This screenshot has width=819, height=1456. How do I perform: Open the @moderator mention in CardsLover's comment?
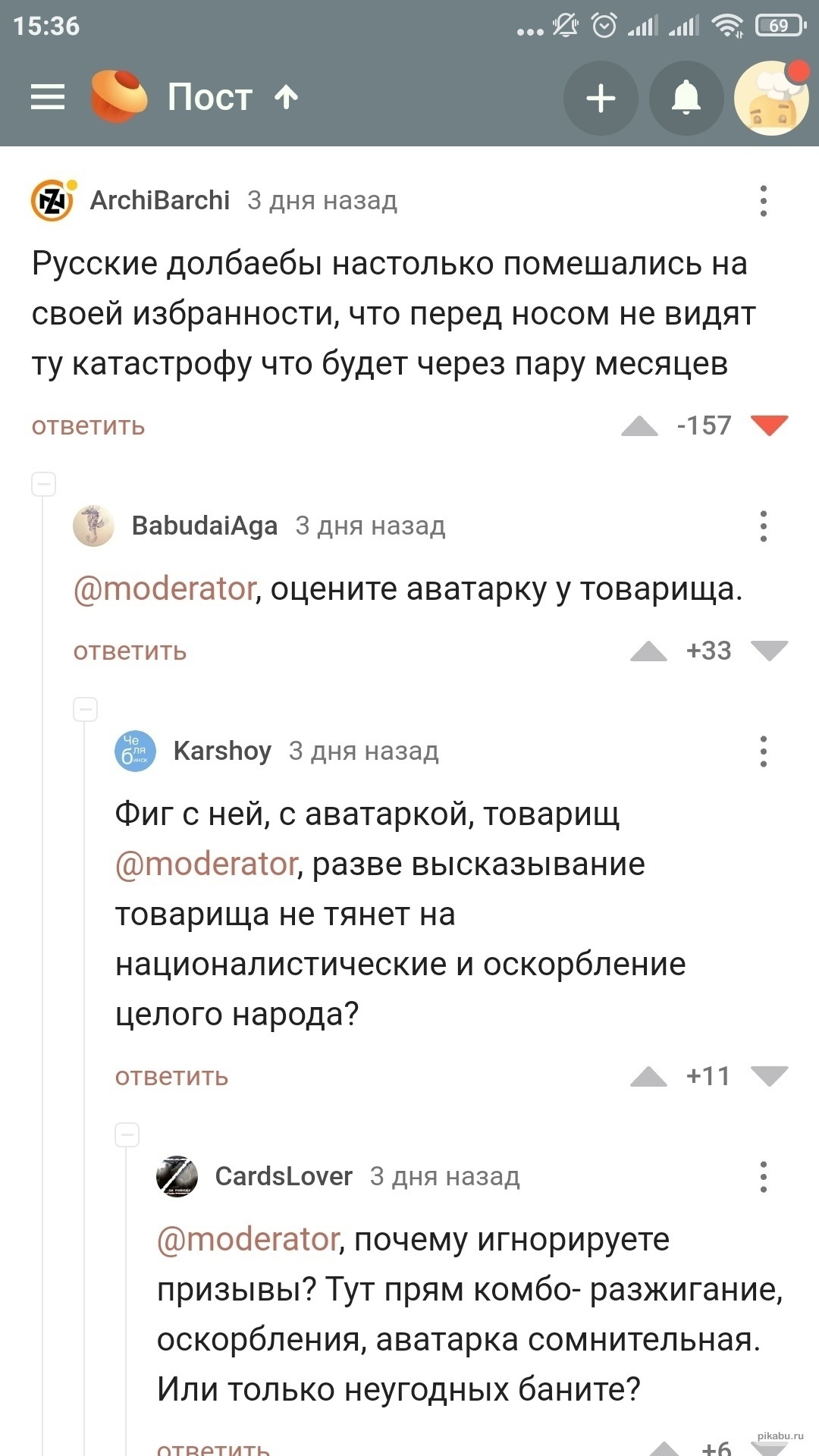click(247, 1240)
